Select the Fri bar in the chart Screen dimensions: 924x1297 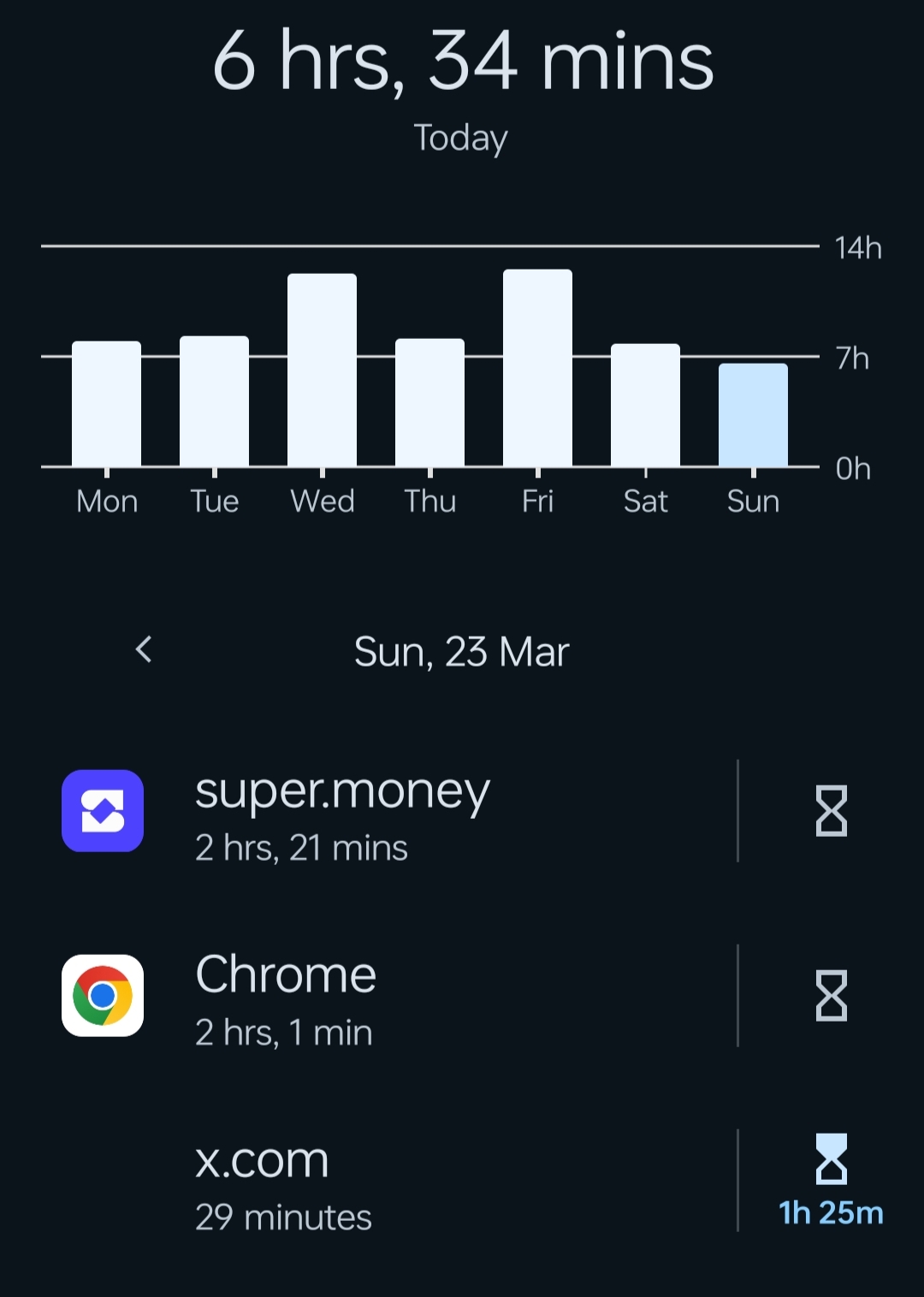[537, 368]
